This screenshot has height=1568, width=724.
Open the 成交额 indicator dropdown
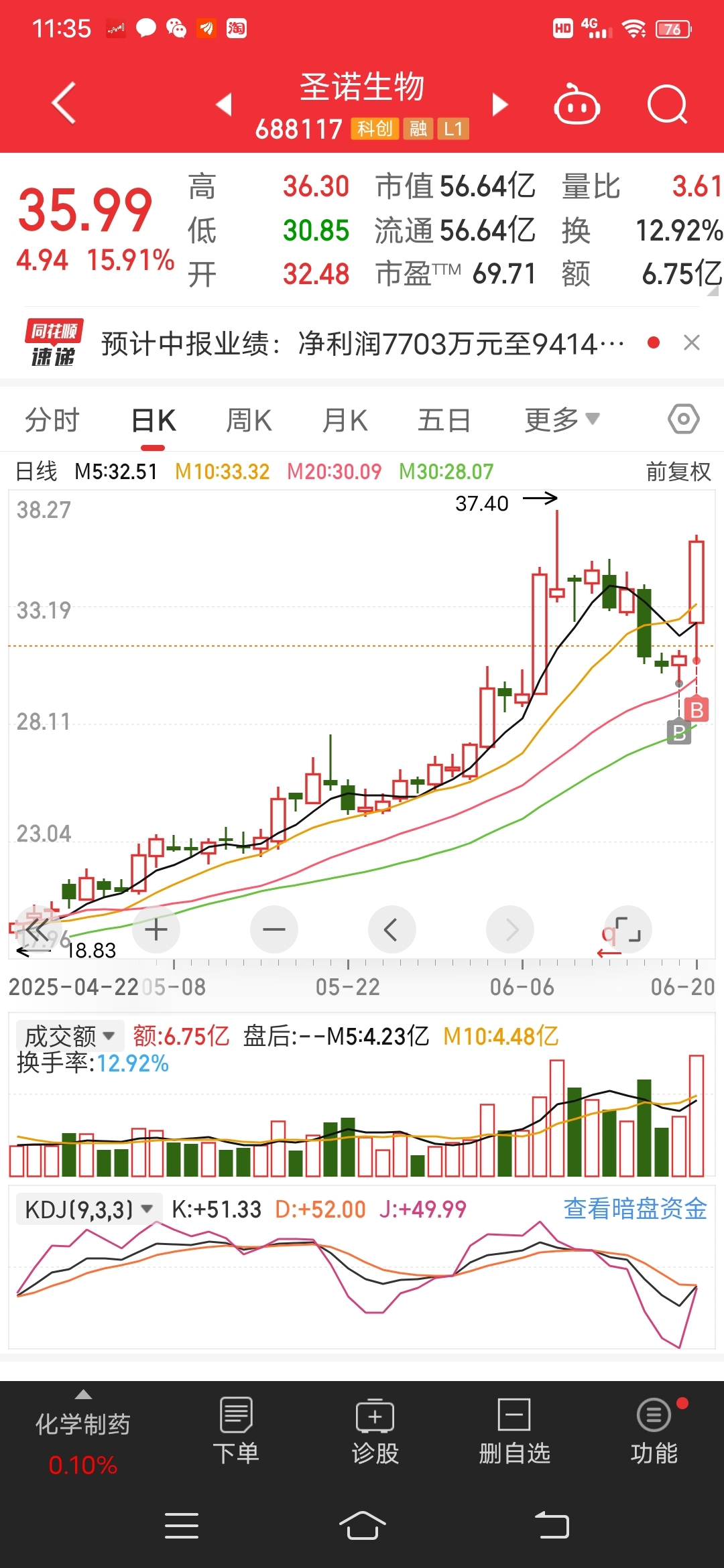[70, 1036]
